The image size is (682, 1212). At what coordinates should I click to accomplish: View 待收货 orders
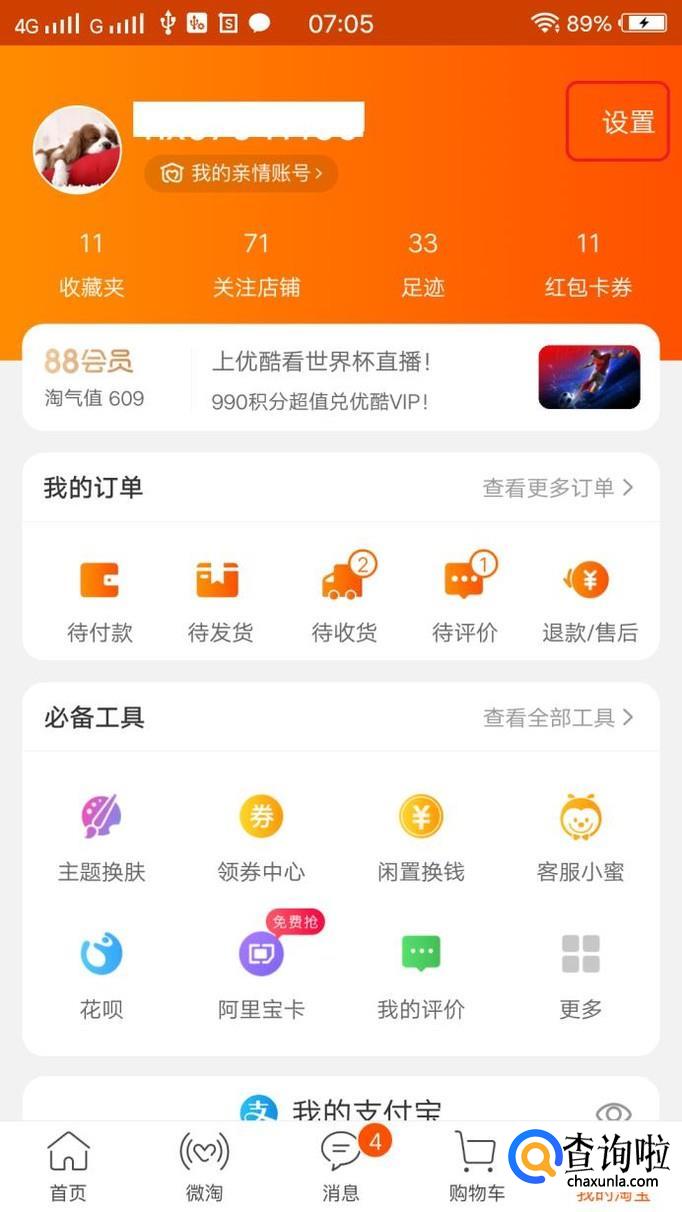344,600
